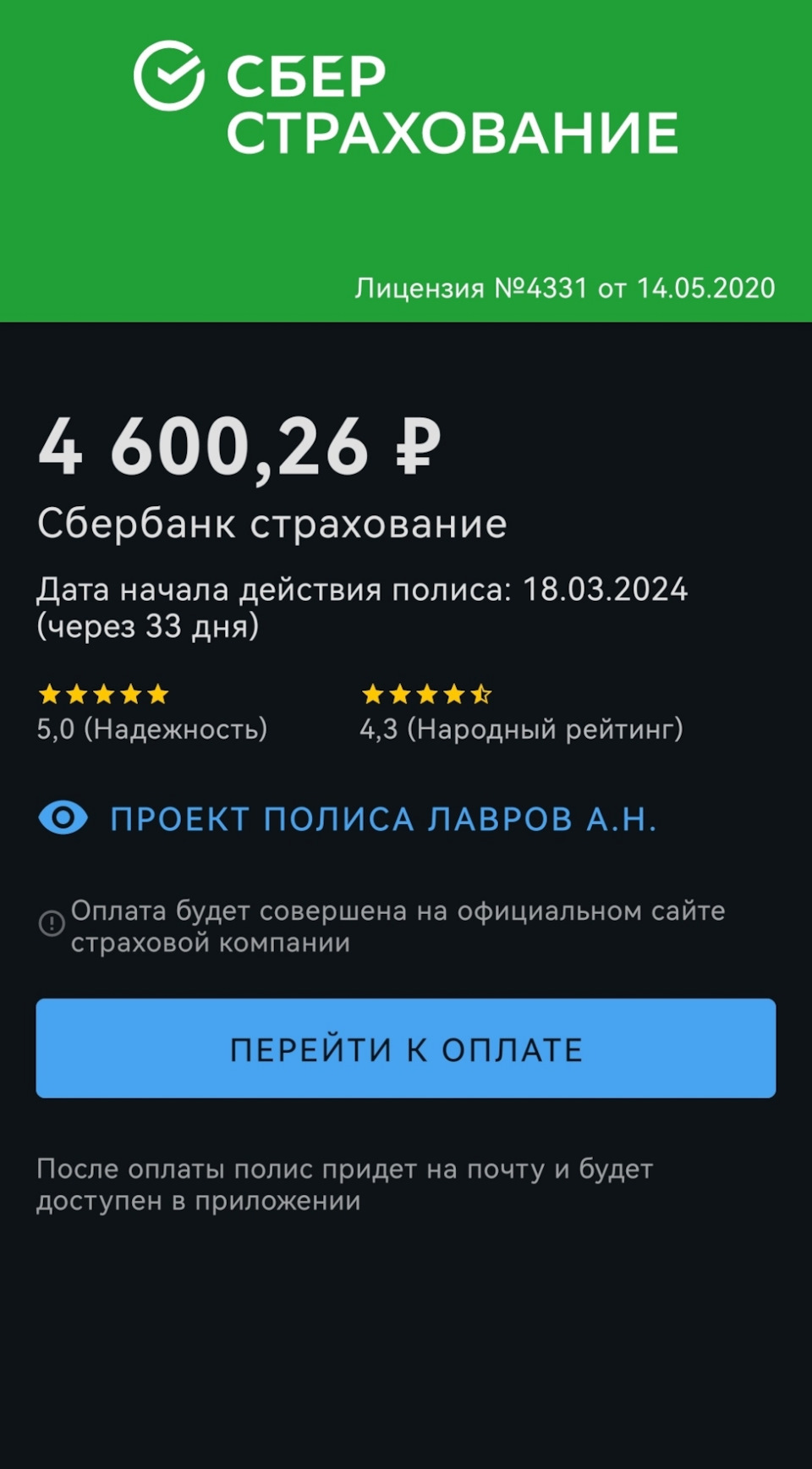Tap the Перейти к оплате button
The image size is (812, 1469).
point(406,1048)
